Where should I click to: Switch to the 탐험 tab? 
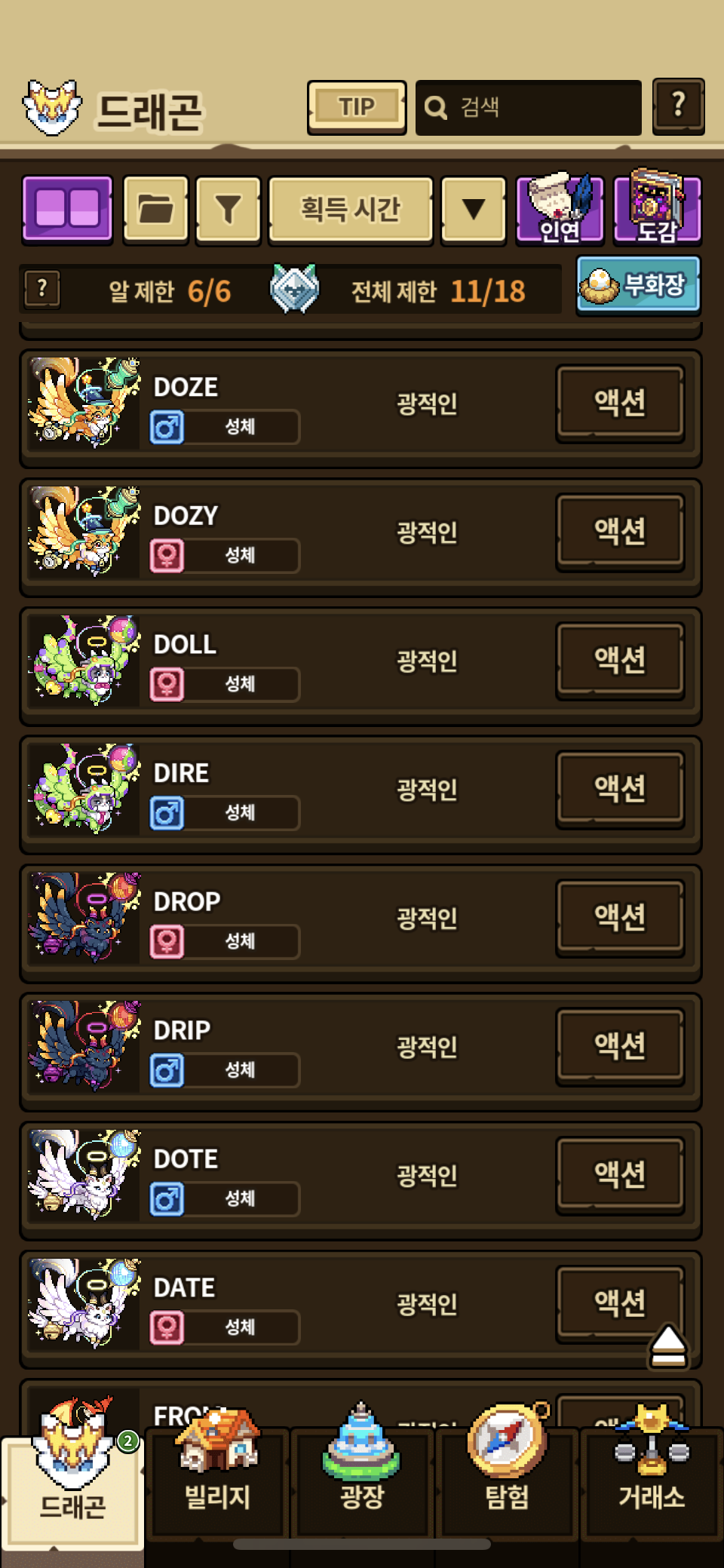507,1478
